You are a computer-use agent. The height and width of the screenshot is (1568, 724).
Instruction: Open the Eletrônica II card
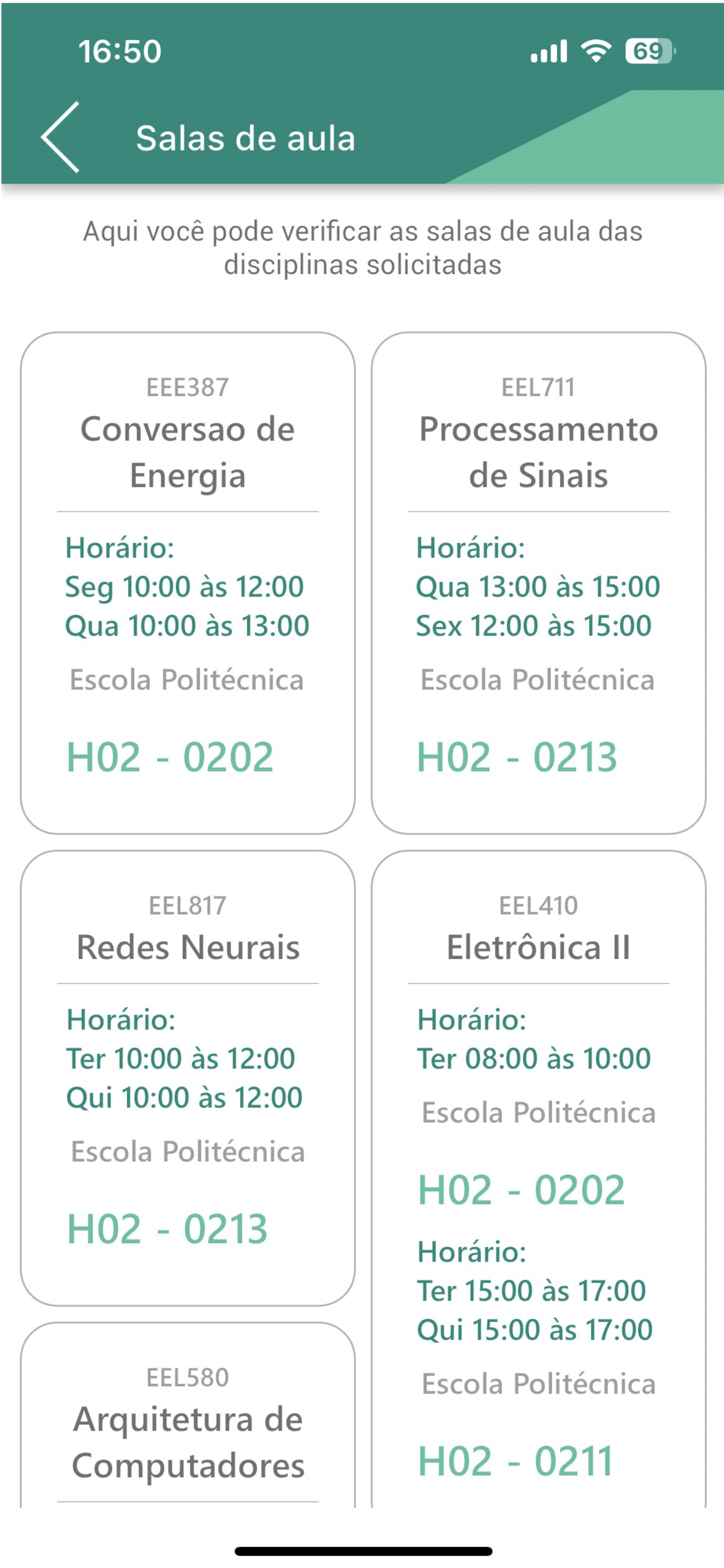pos(539,1178)
